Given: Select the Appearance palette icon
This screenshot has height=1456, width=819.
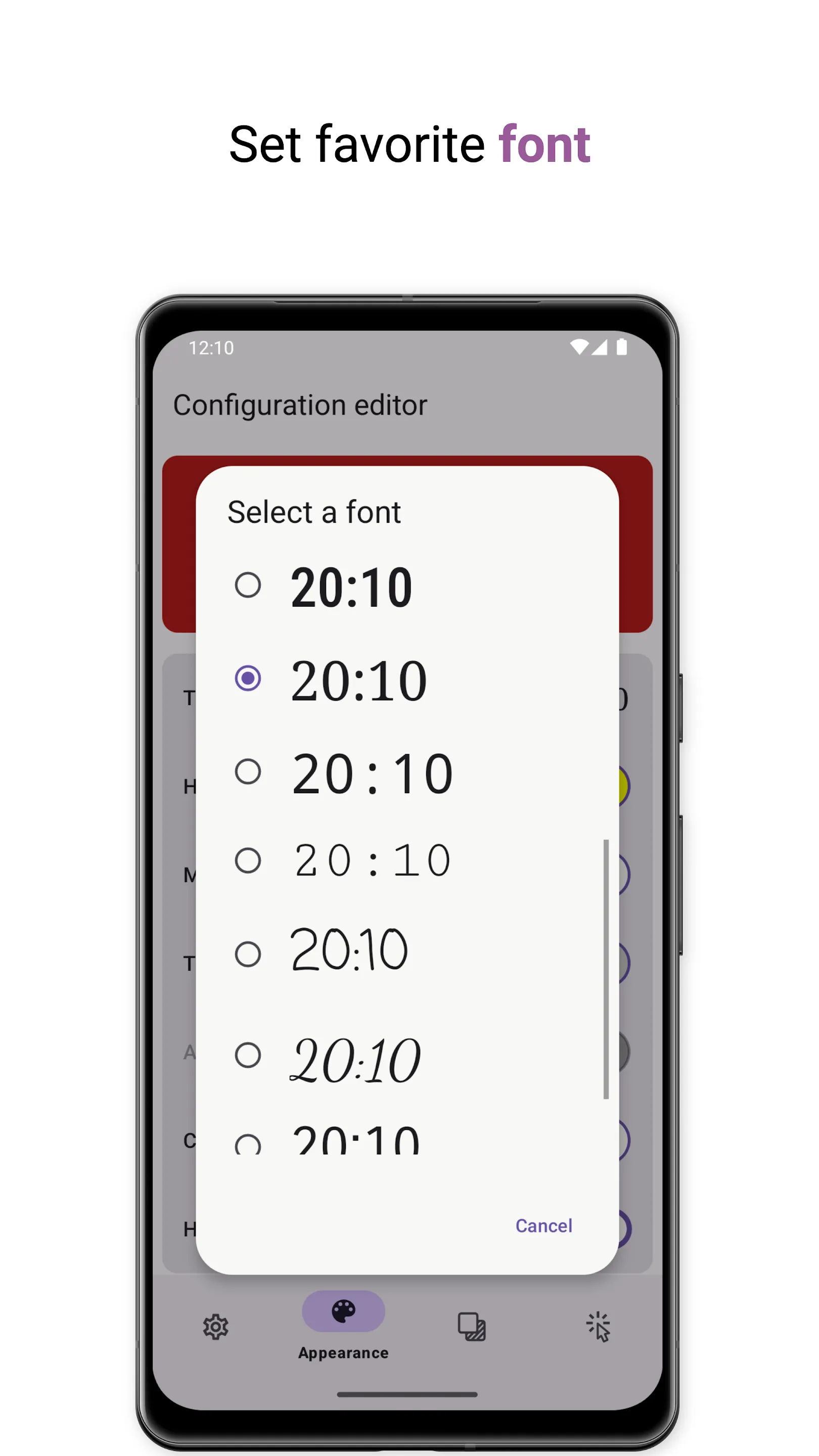Looking at the screenshot, I should 343,1311.
